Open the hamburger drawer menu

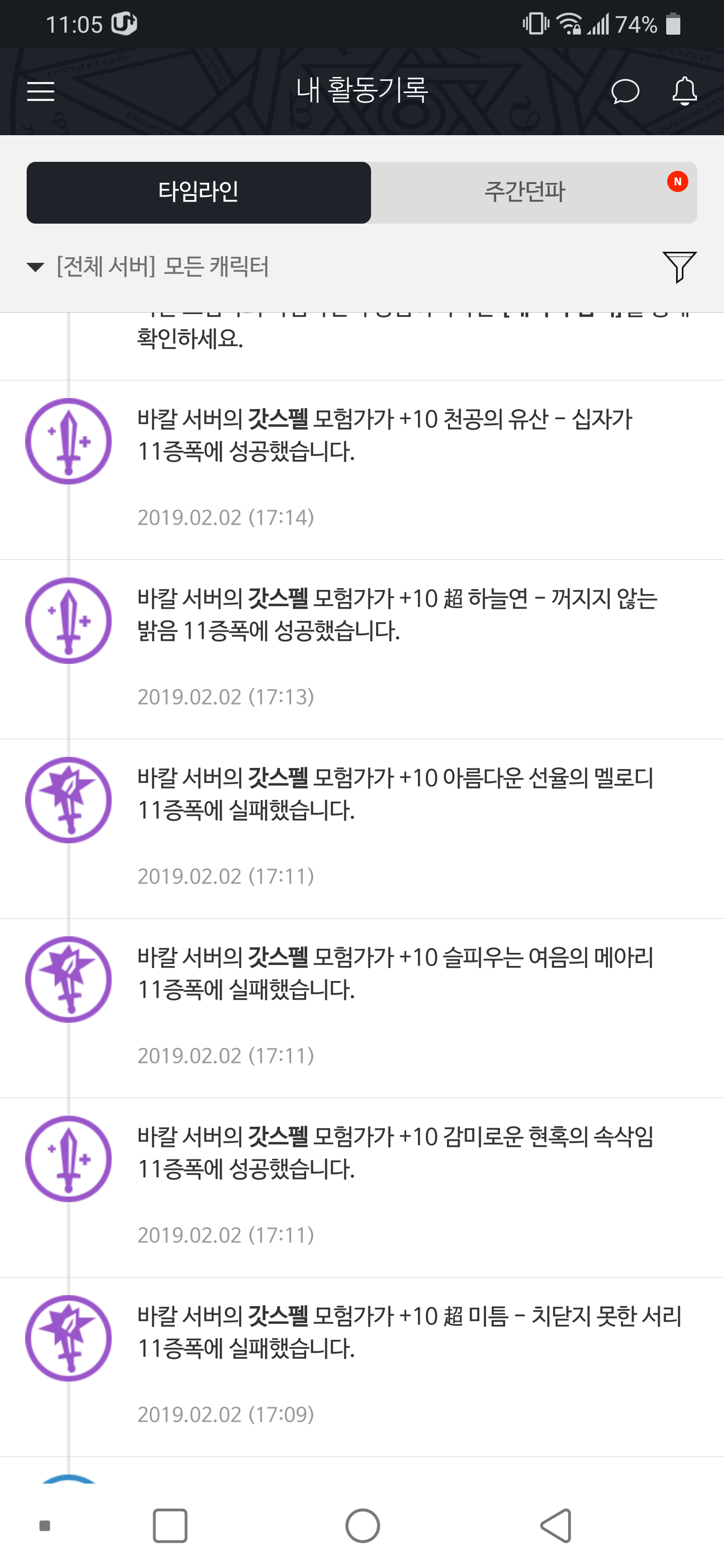(x=41, y=91)
